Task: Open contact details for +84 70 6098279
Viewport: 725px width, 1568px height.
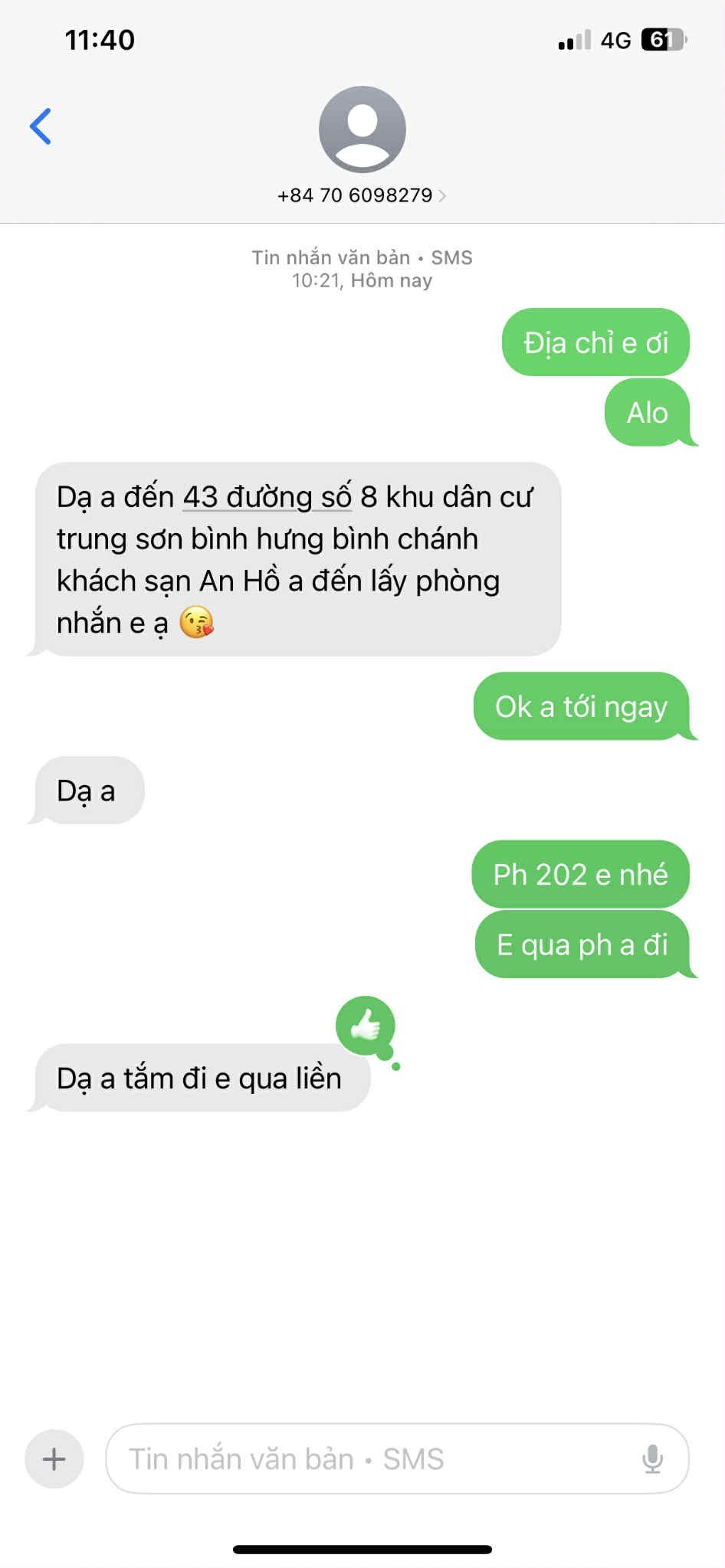Action: [x=362, y=195]
